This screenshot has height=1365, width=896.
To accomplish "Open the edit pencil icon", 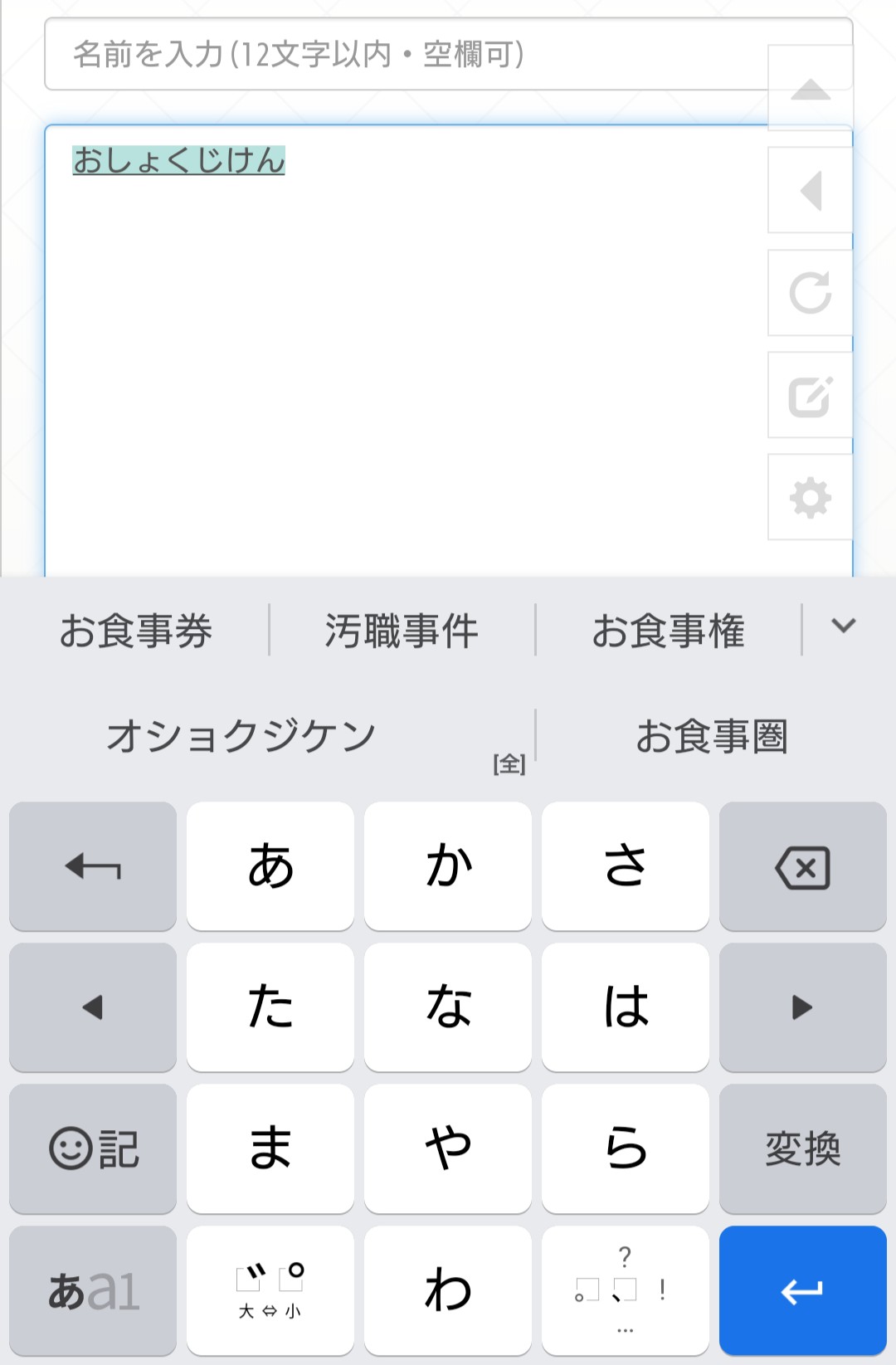I will tap(810, 396).
